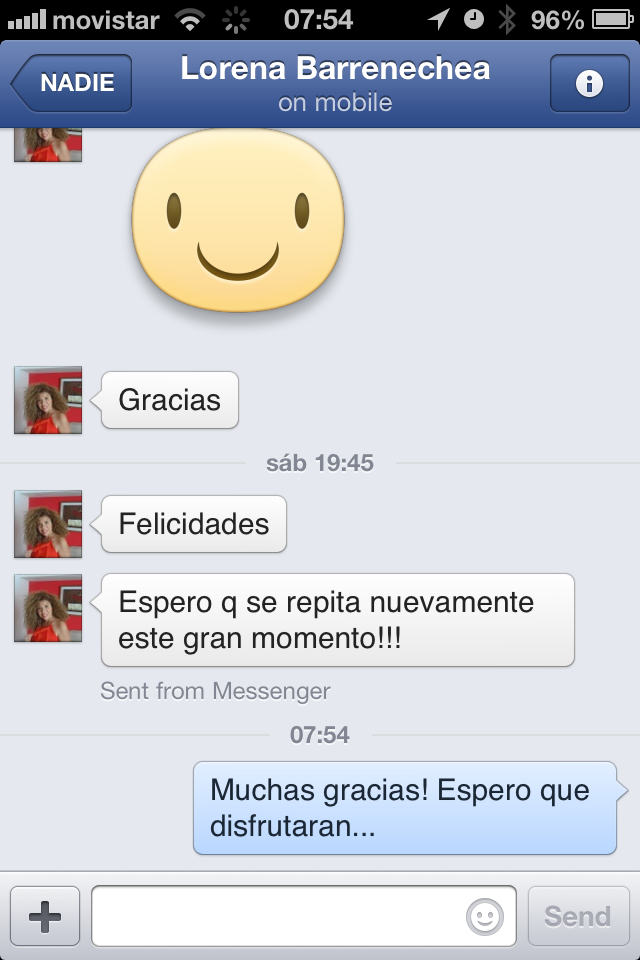Tap Lorena's avatar next to Felicidades

pos(48,524)
